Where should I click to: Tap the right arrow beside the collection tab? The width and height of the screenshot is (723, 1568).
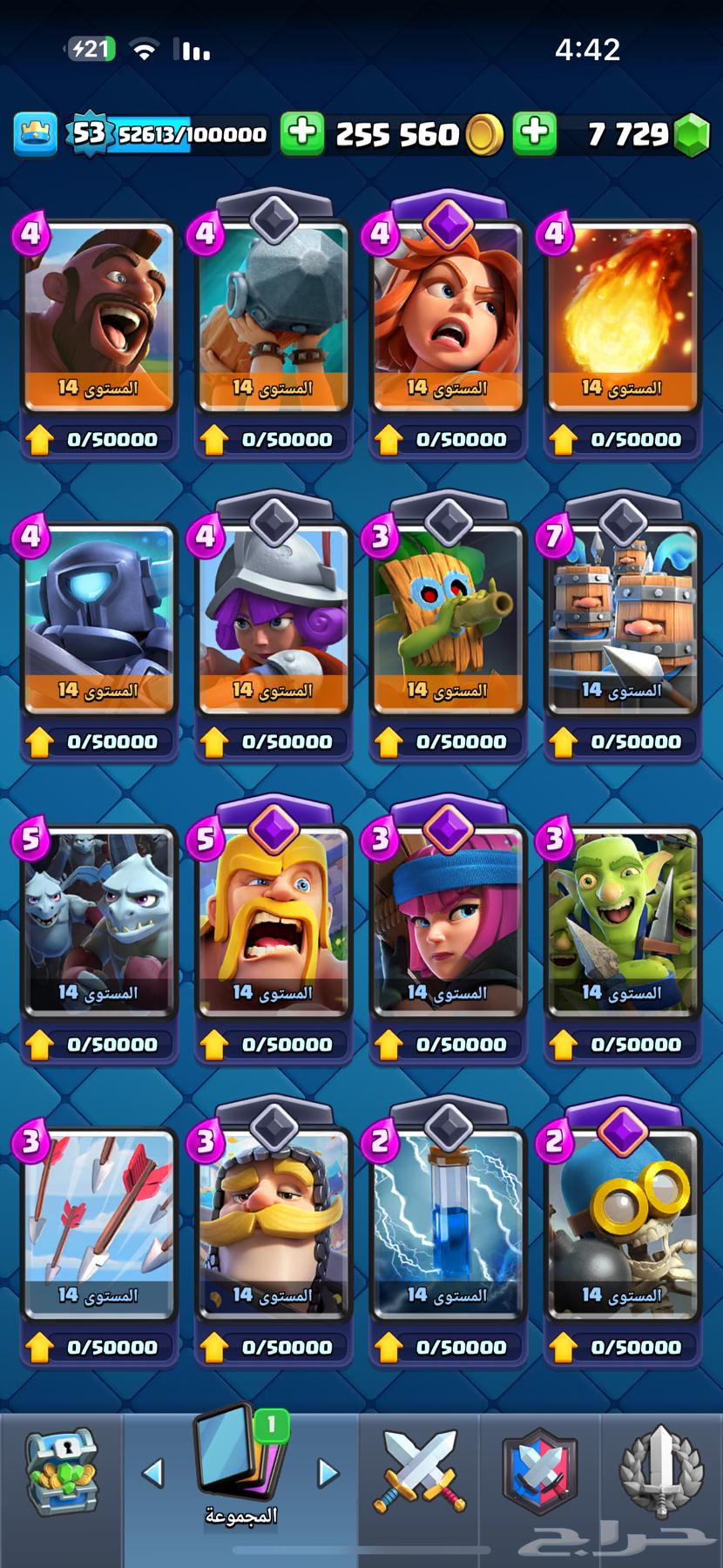[328, 1473]
